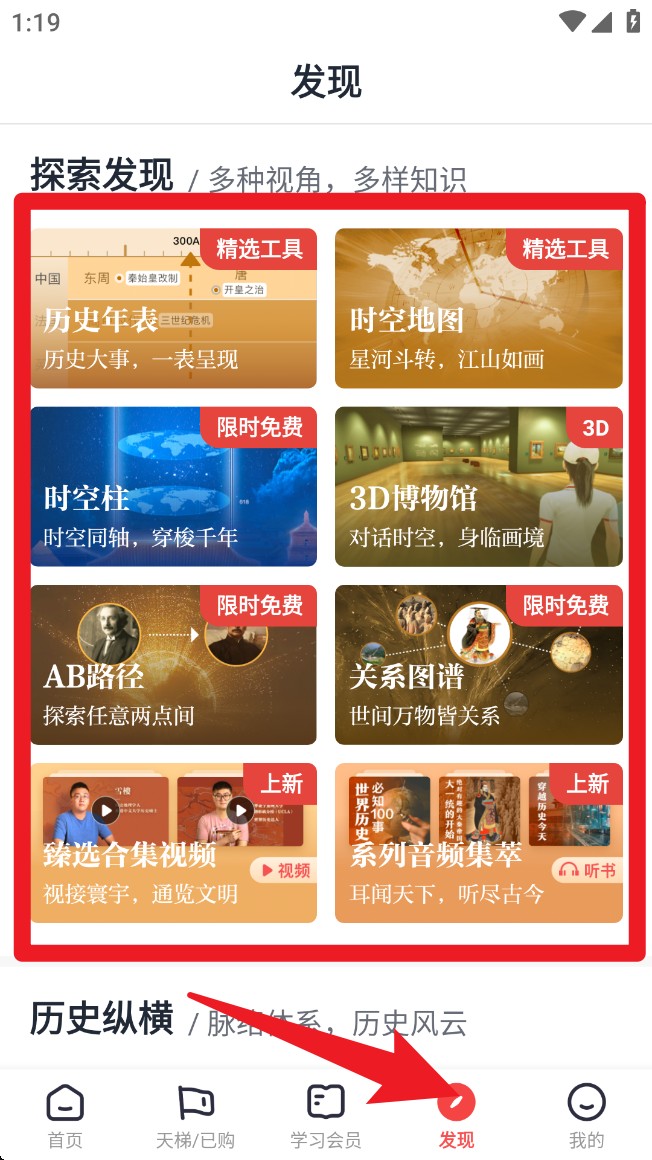Open 臻选合集视频 video collection

[173, 843]
